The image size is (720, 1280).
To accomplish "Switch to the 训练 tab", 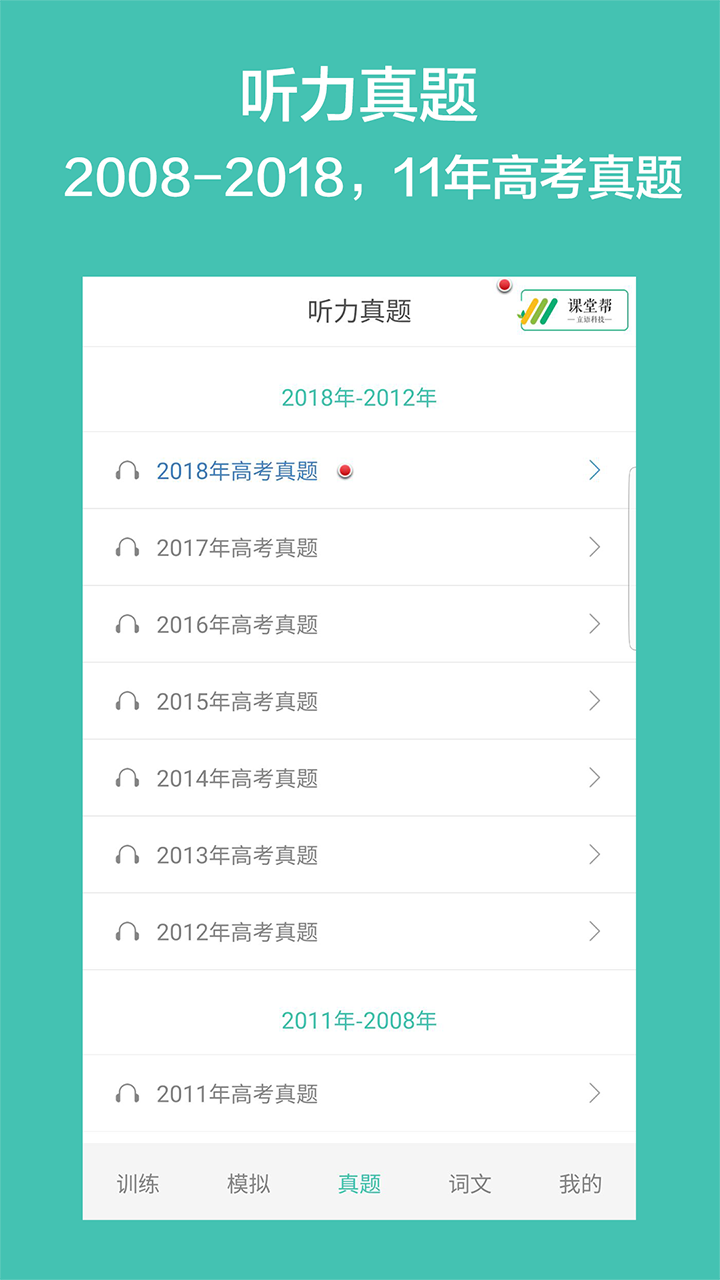I will pos(139,1183).
